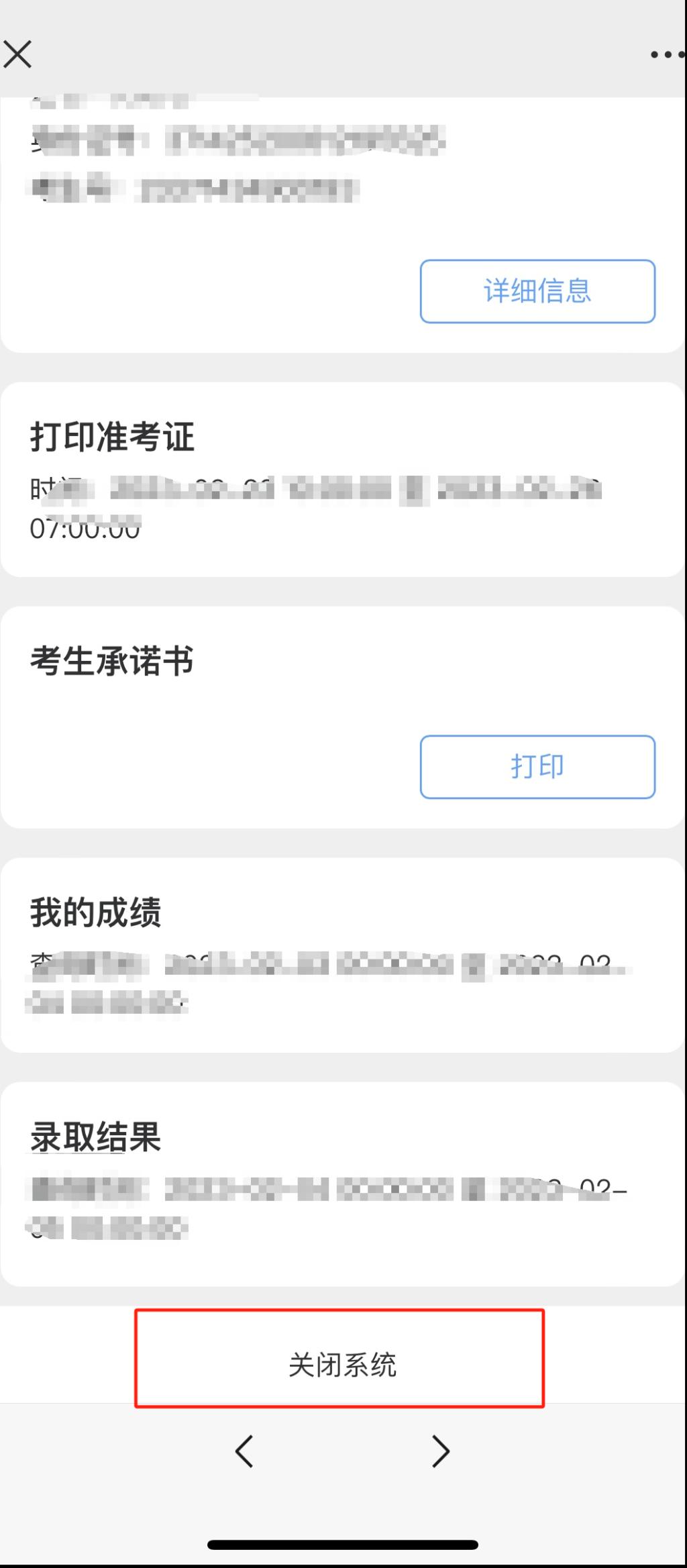
Task: Tap the 关闭系统 button
Action: click(341, 1365)
